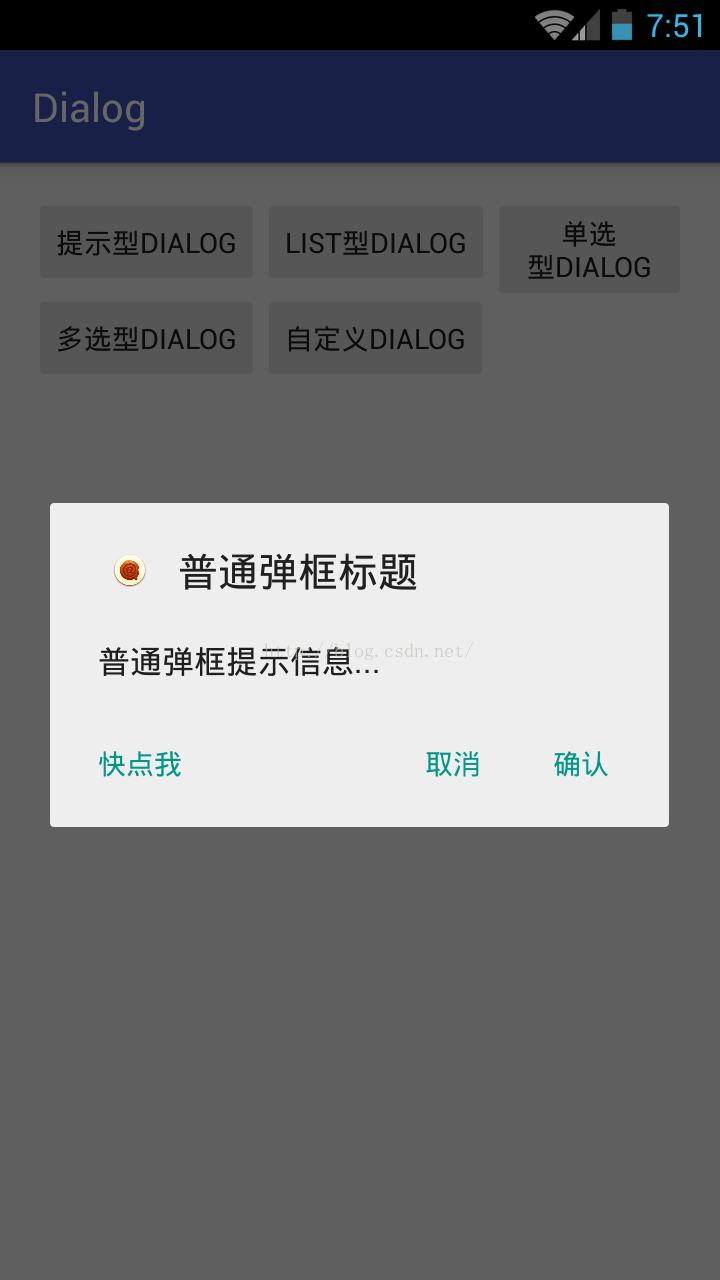Viewport: 720px width, 1280px height.
Task: Select the 快点我 dialog button
Action: point(140,765)
